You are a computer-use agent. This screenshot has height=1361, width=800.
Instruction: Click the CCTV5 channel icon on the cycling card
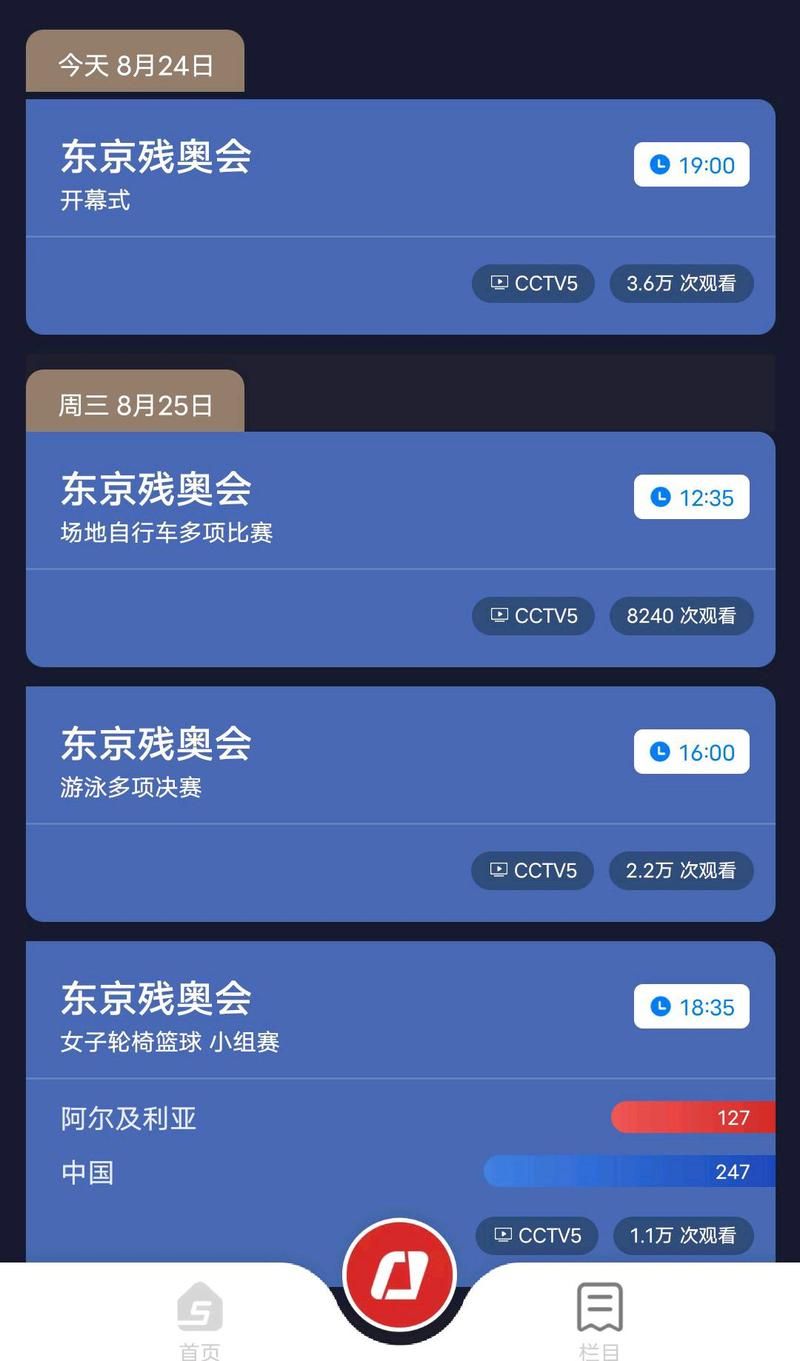[x=498, y=616]
